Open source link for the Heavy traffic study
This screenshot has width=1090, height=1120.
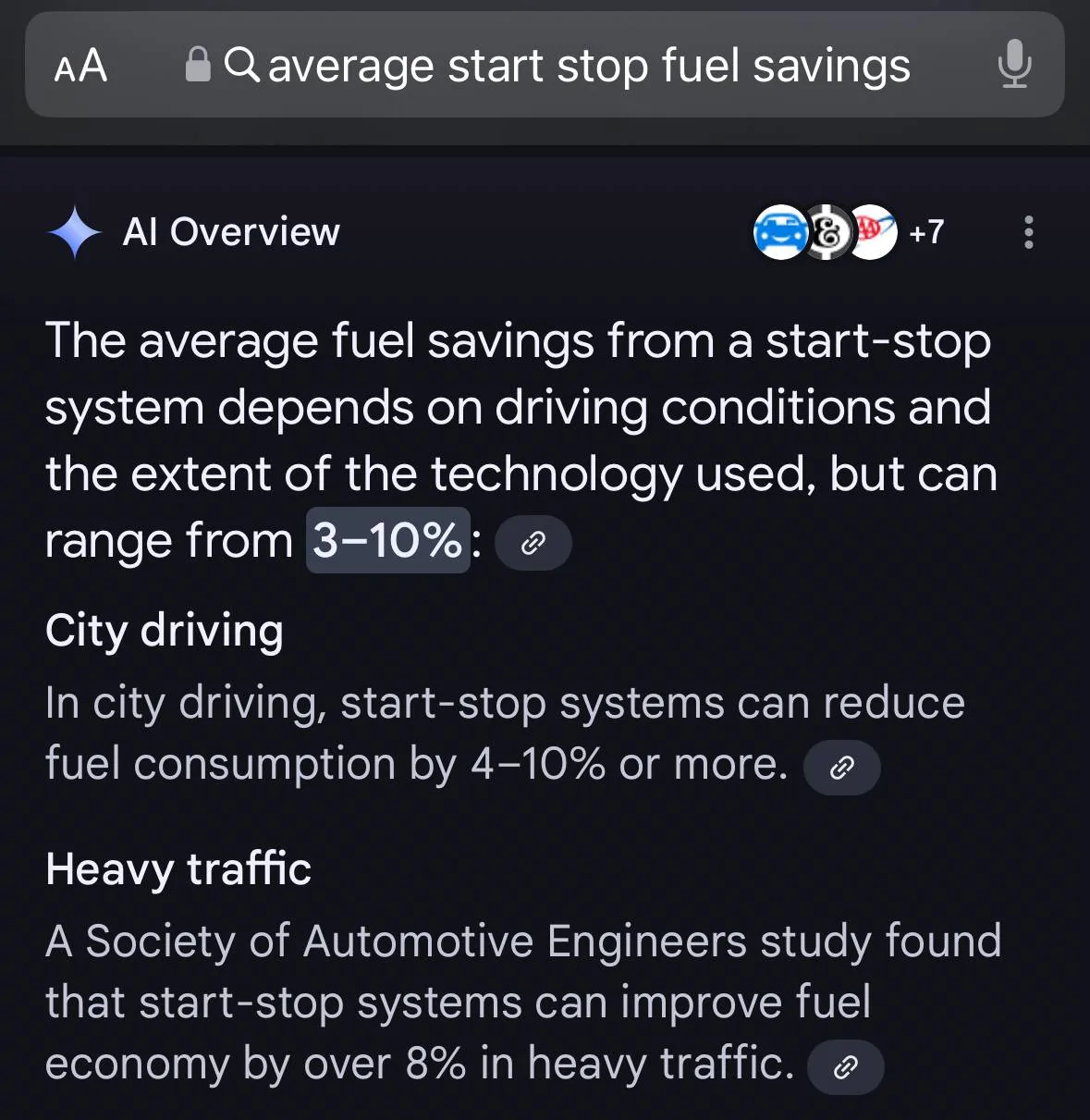(845, 1067)
